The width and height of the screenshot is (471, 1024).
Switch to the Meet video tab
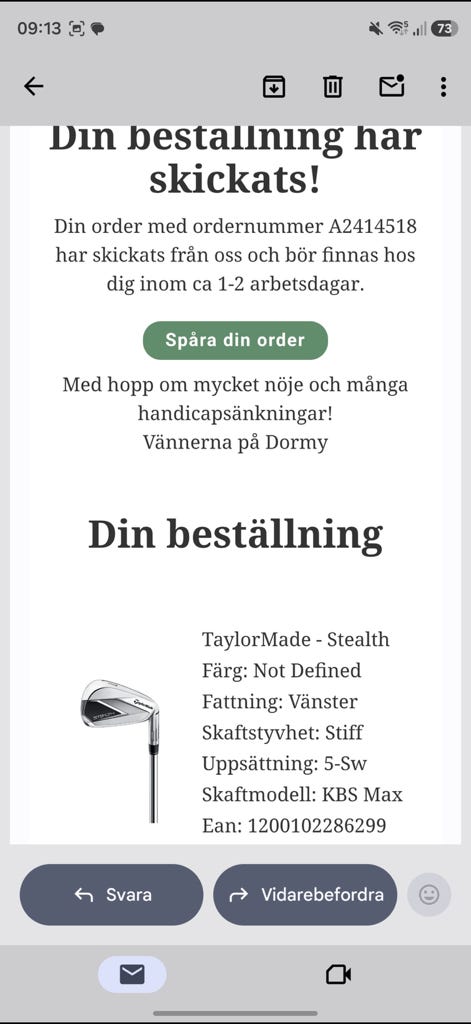point(338,974)
